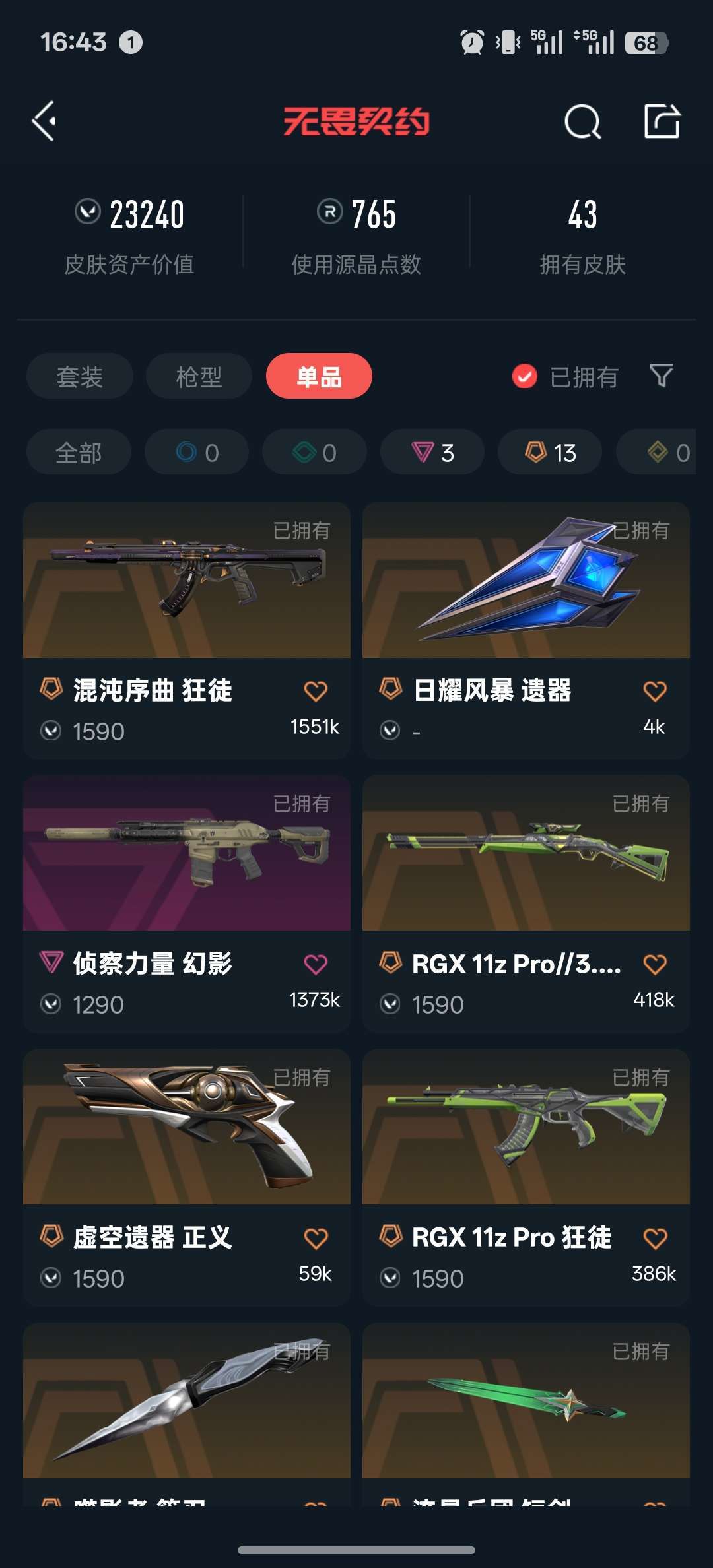Filter by the orange tier chip showing 13

tap(550, 452)
